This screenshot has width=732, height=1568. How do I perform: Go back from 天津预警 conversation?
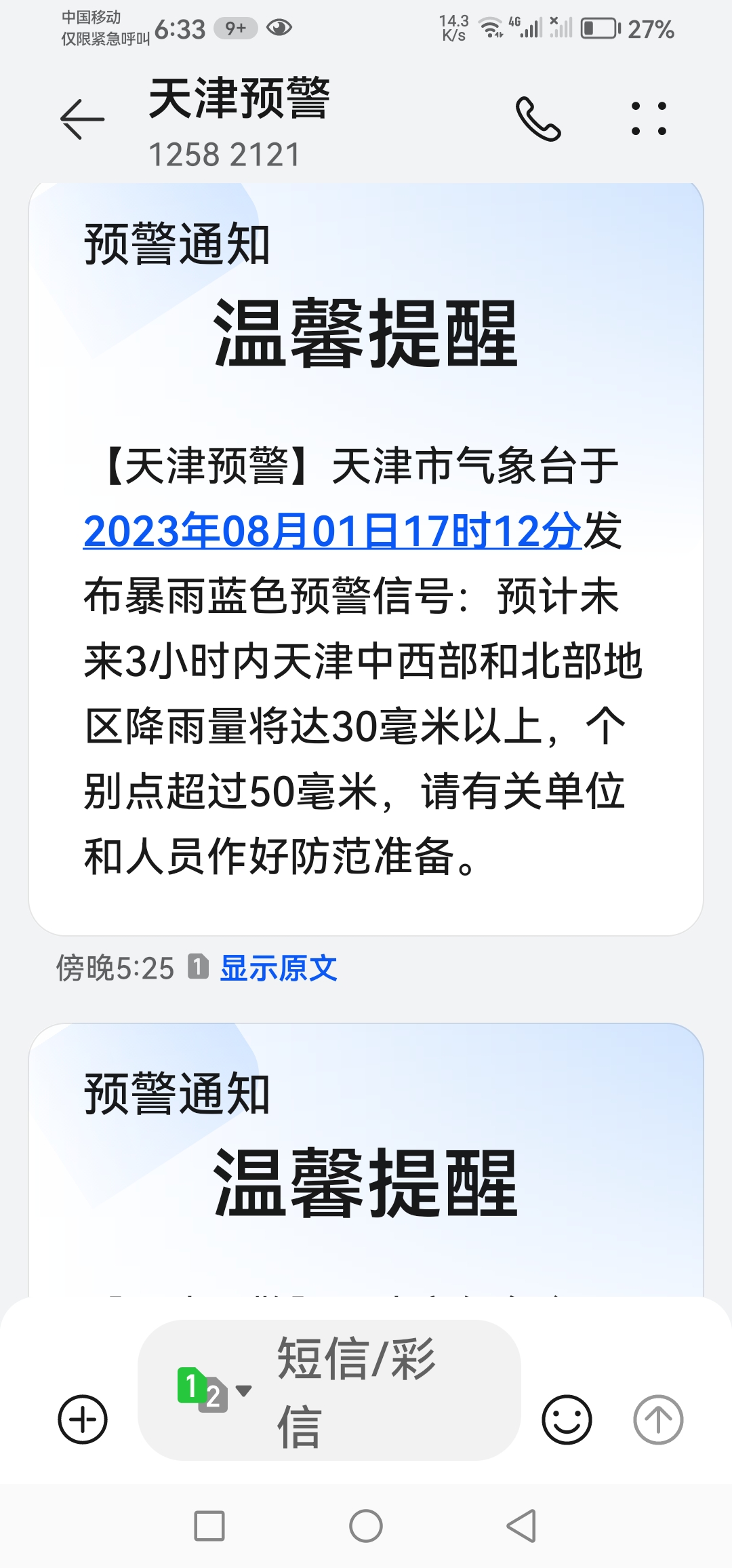[83, 119]
